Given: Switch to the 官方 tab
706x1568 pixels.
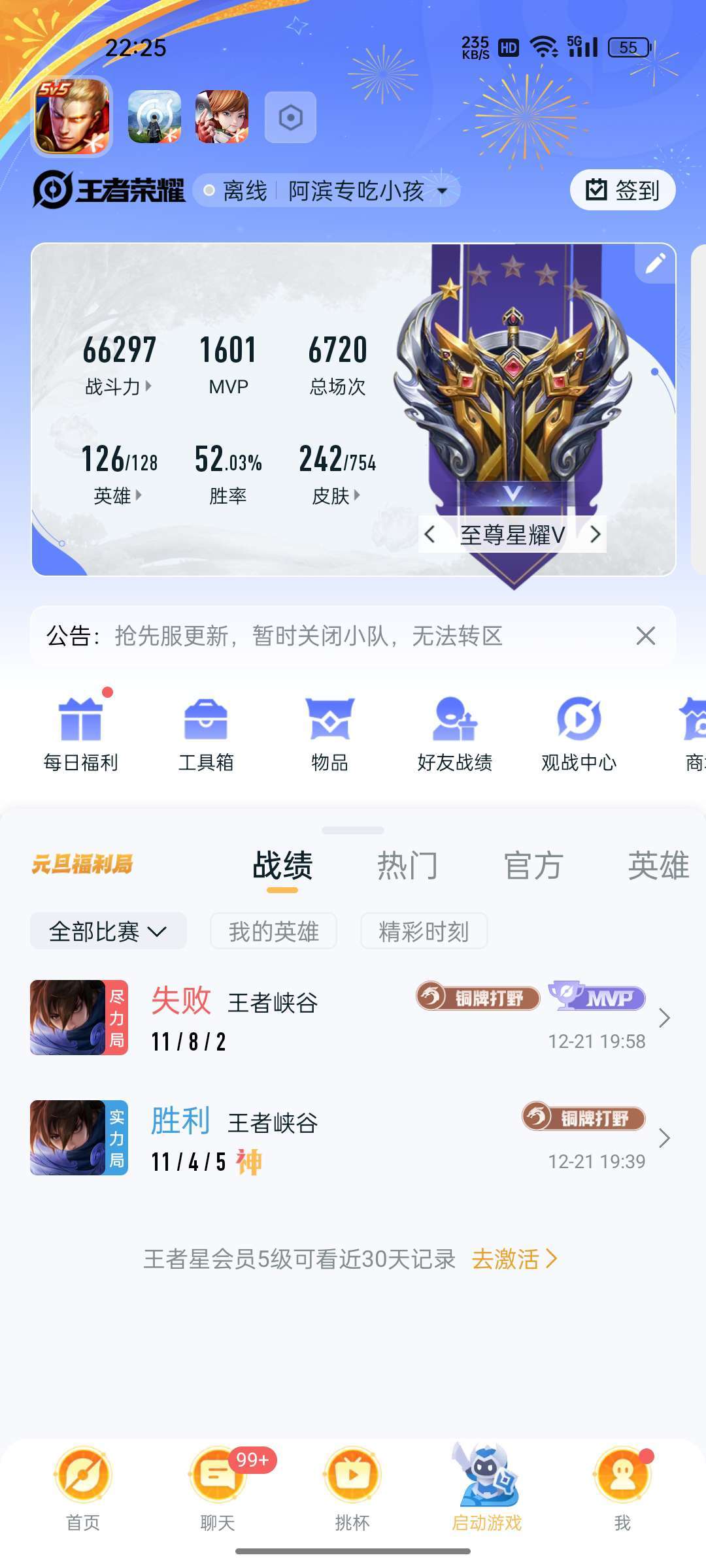Looking at the screenshot, I should click(533, 866).
